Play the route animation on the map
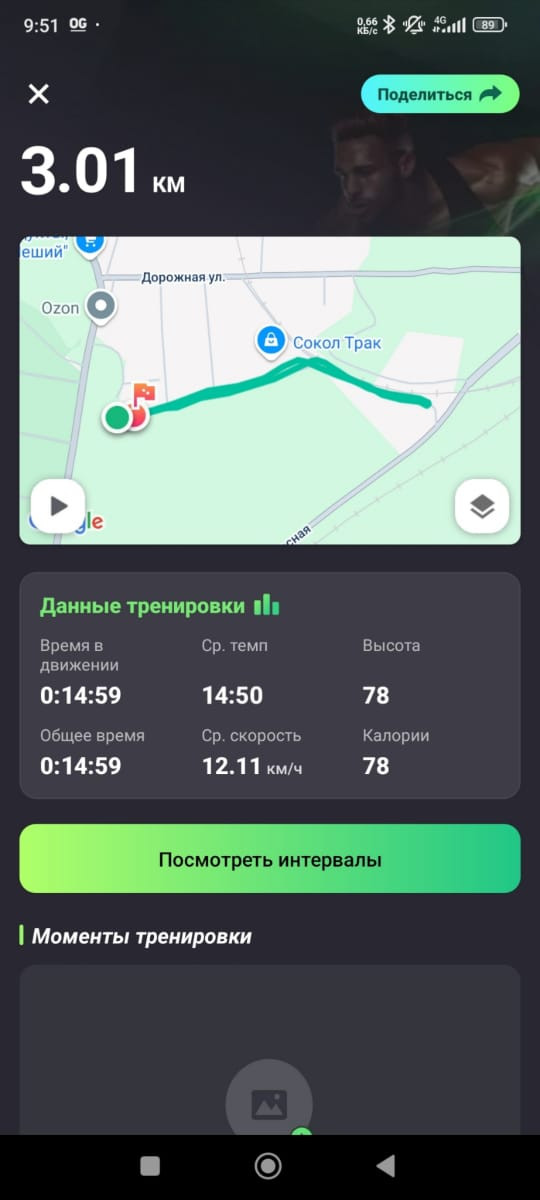Viewport: 540px width, 1200px height. (x=57, y=506)
